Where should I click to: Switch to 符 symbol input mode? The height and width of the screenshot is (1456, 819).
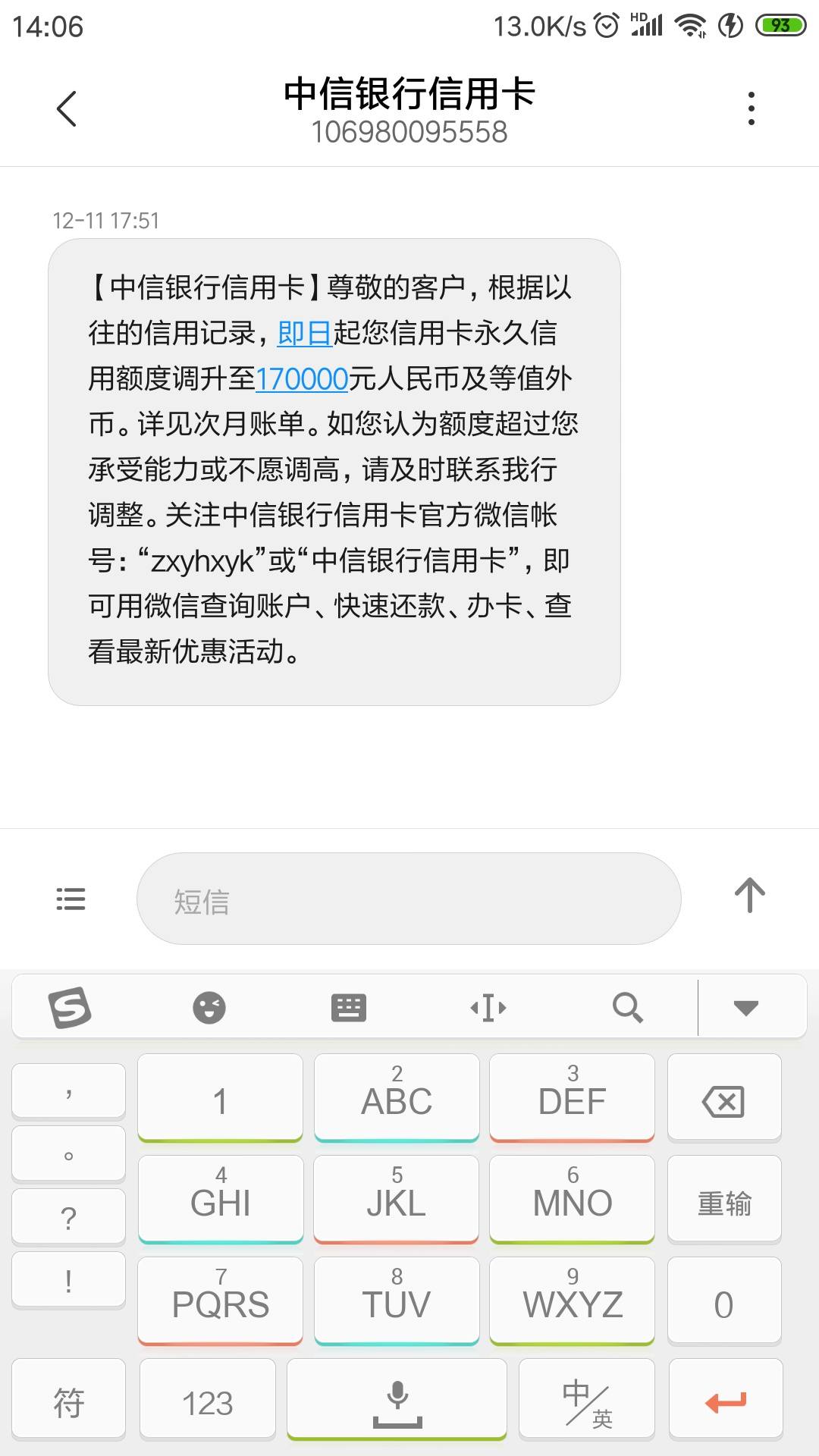(x=68, y=1399)
